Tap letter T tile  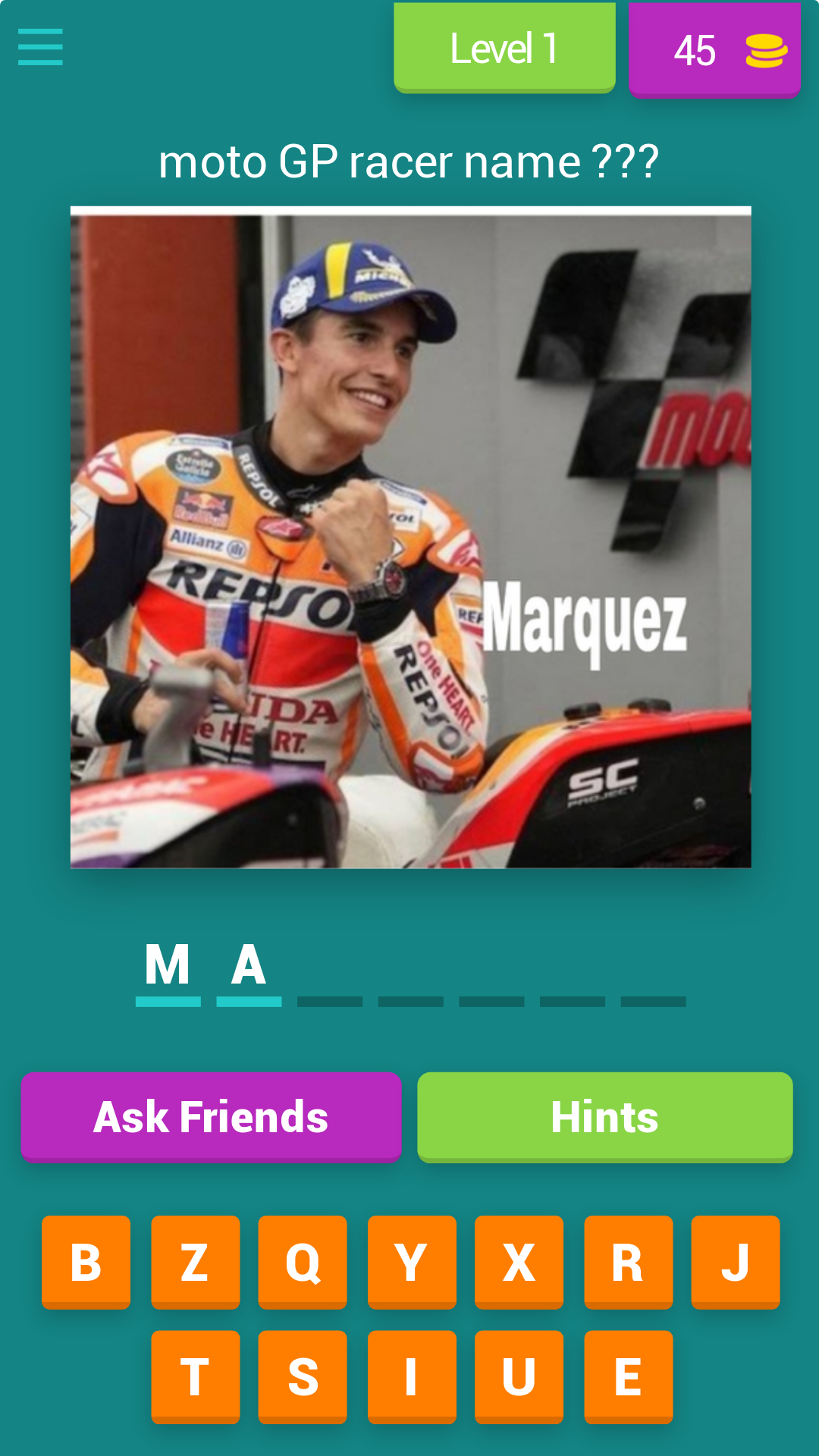(195, 1376)
